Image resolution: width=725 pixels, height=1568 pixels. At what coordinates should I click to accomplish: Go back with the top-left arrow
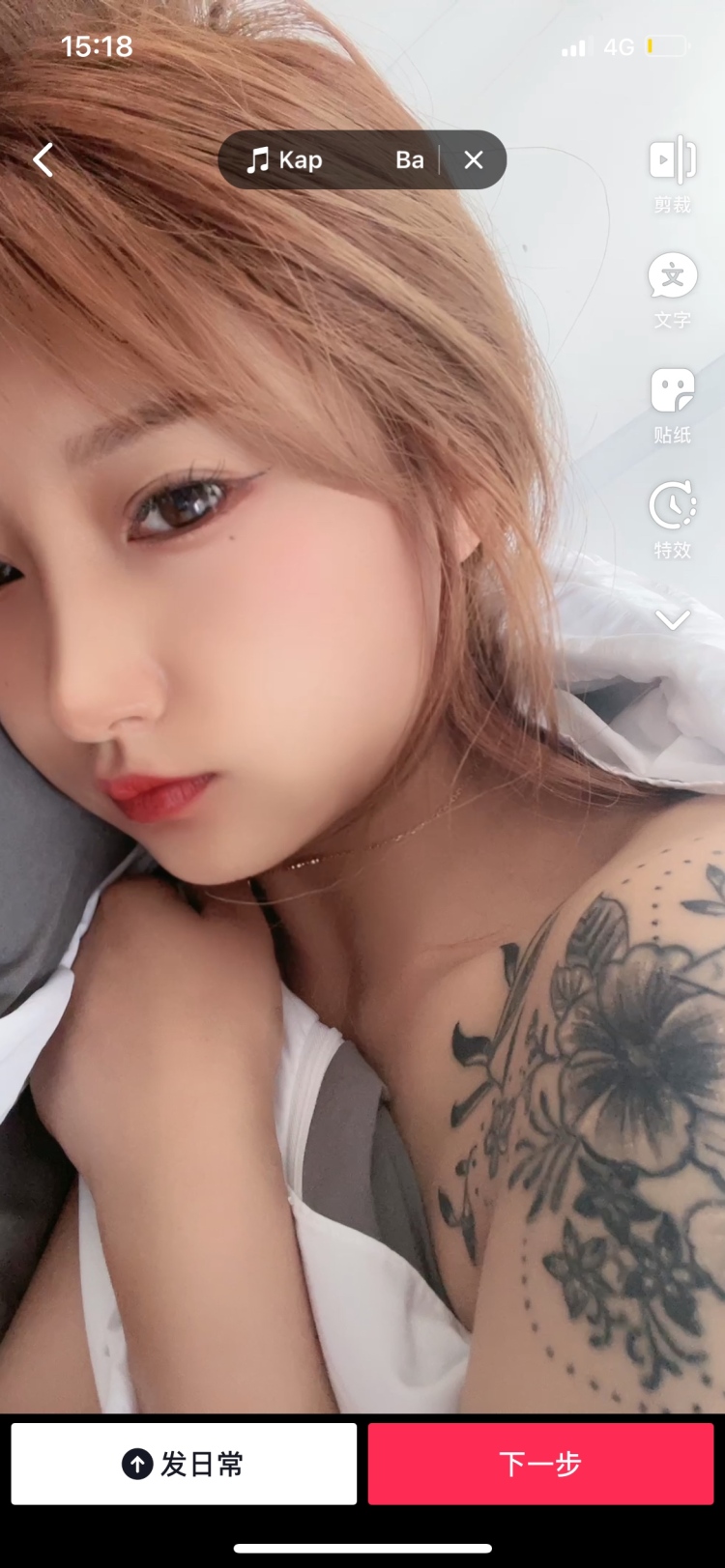click(x=43, y=159)
